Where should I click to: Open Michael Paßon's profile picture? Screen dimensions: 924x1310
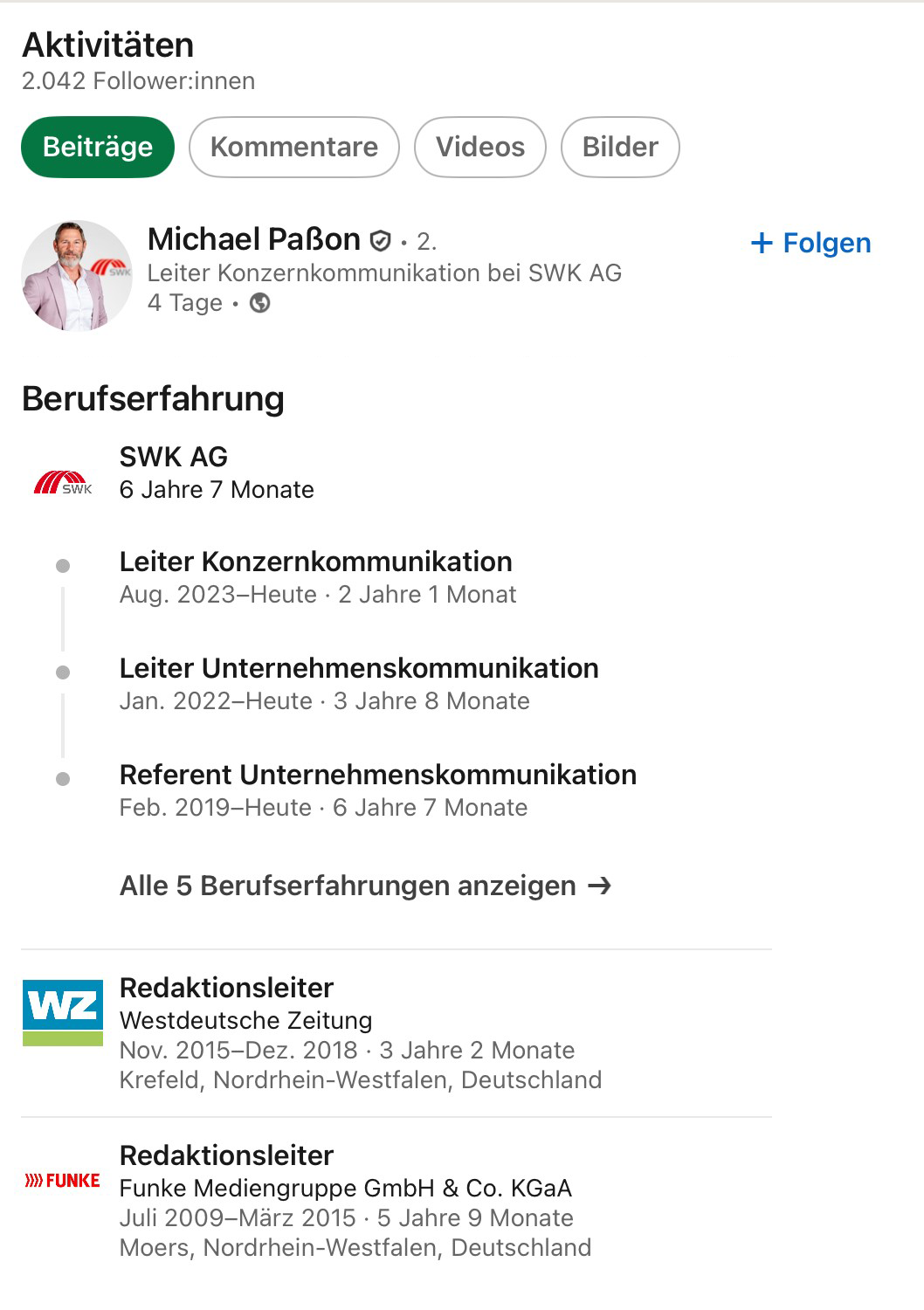click(76, 276)
